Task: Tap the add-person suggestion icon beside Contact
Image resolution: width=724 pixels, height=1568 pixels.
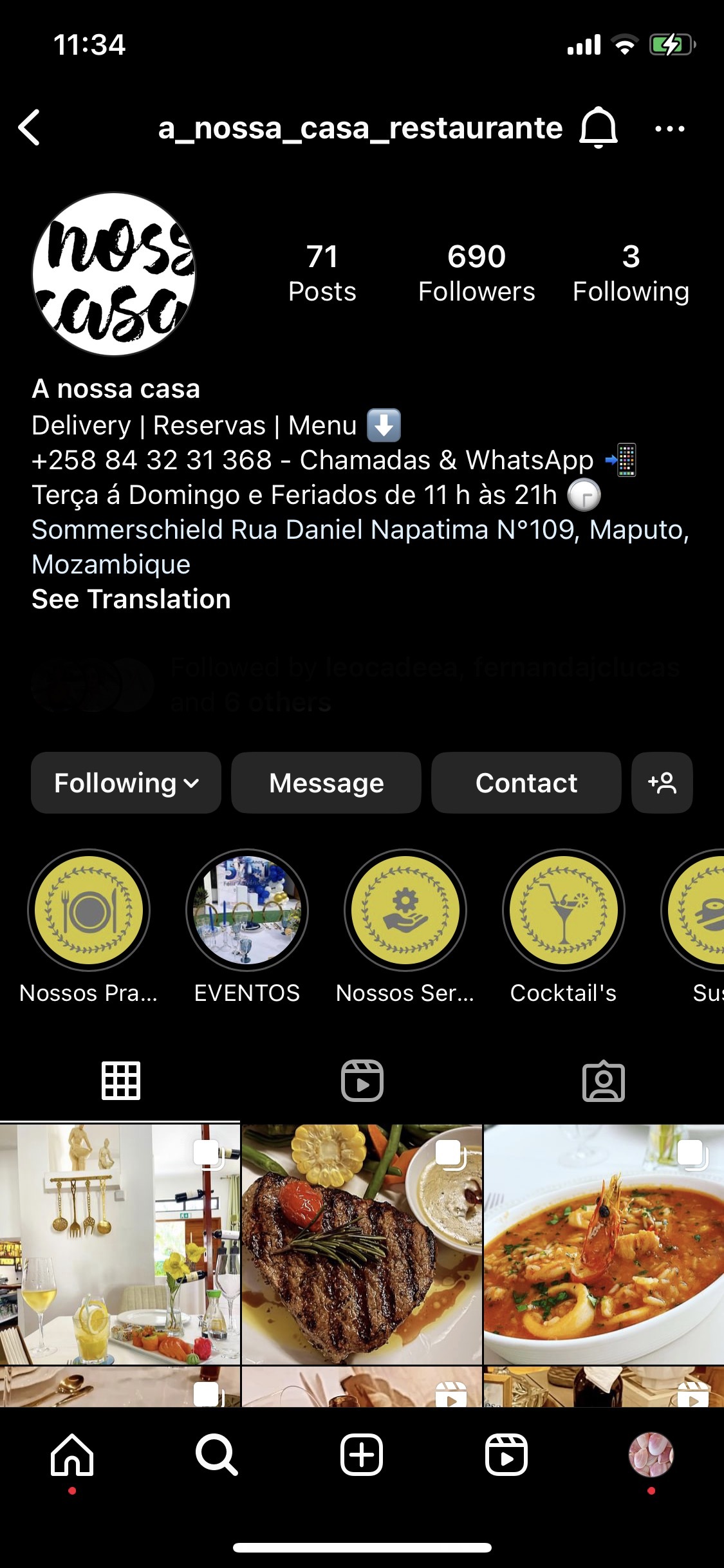Action: pos(662,783)
